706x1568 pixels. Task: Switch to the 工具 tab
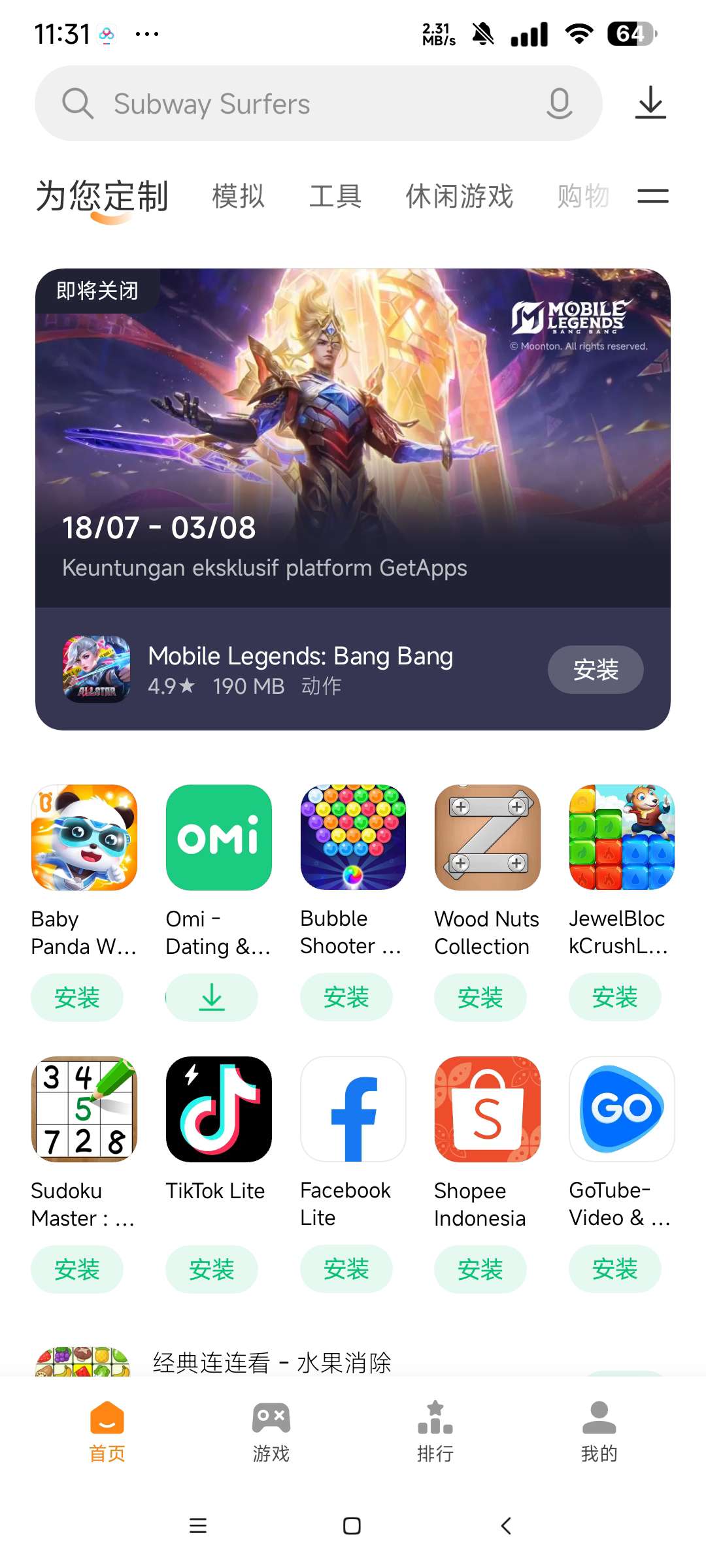pos(335,196)
